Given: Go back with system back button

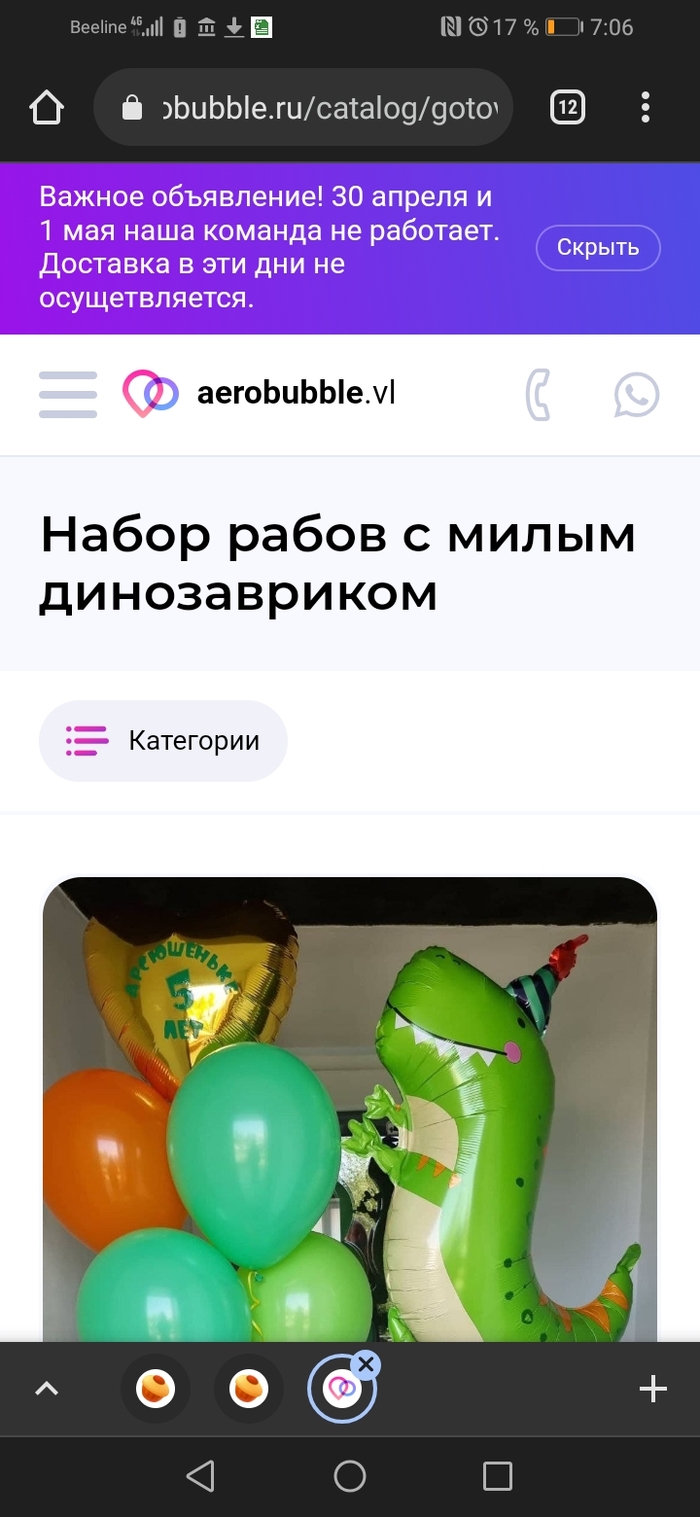Looking at the screenshot, I should 201,1476.
